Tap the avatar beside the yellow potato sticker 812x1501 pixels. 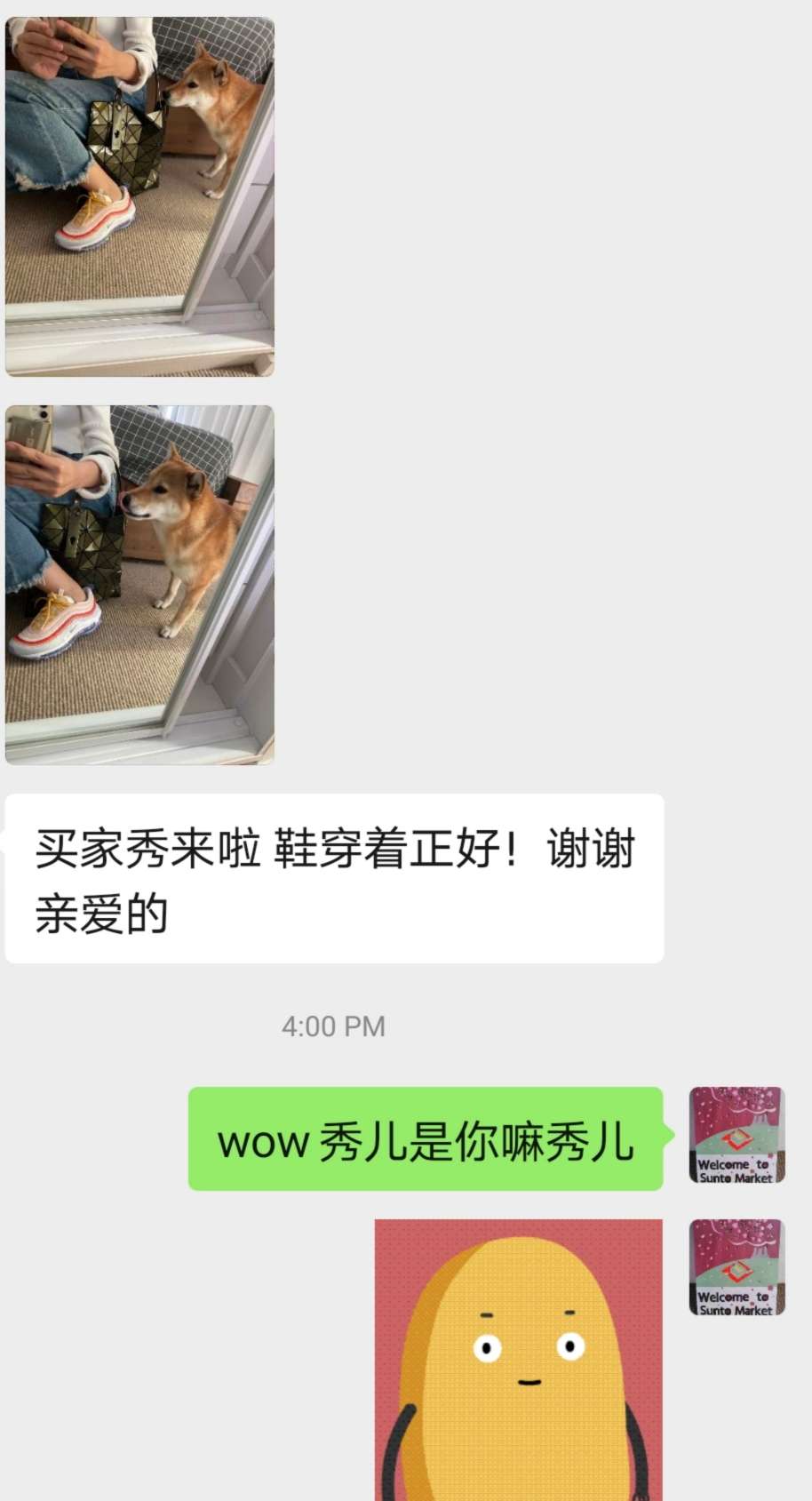(x=736, y=1267)
